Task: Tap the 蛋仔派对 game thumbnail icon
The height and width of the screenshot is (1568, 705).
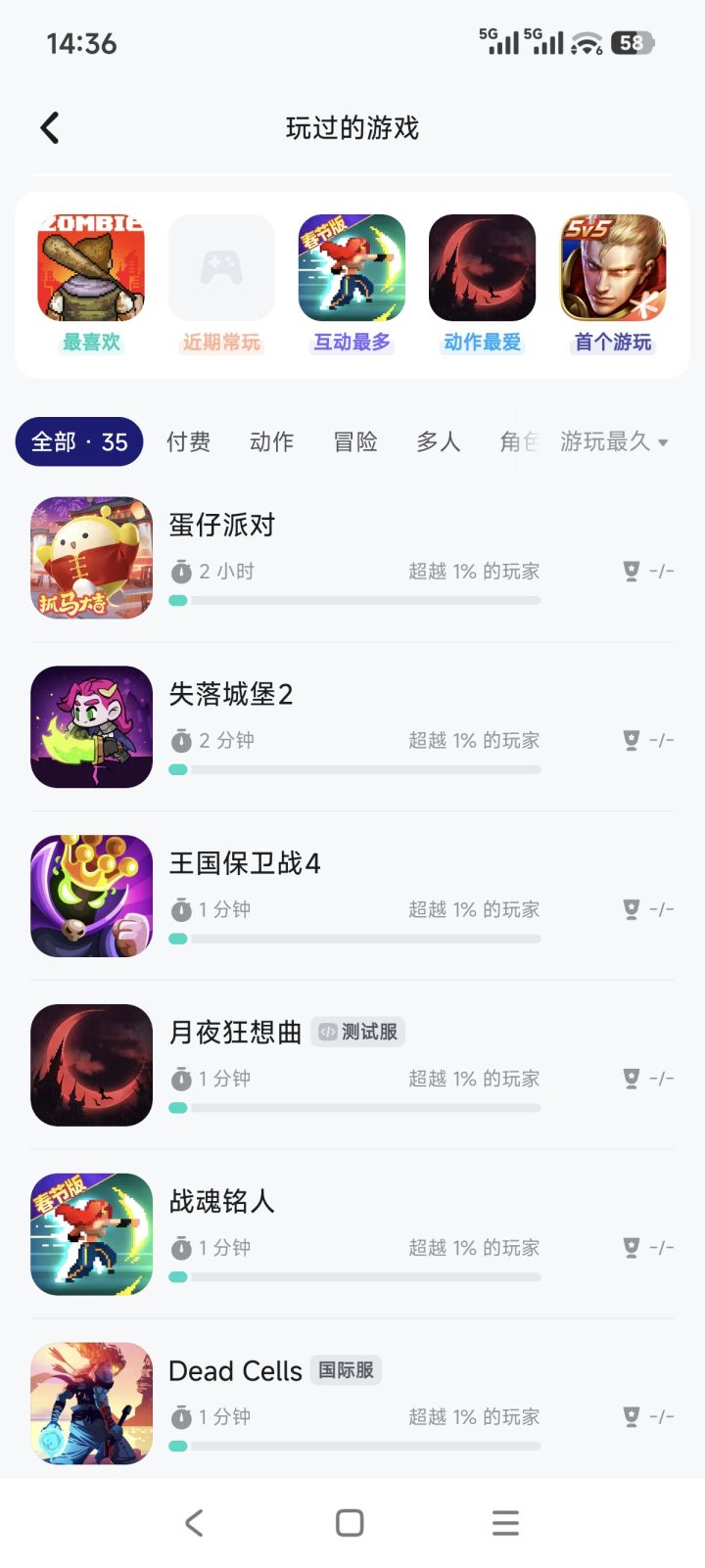Action: tap(91, 558)
